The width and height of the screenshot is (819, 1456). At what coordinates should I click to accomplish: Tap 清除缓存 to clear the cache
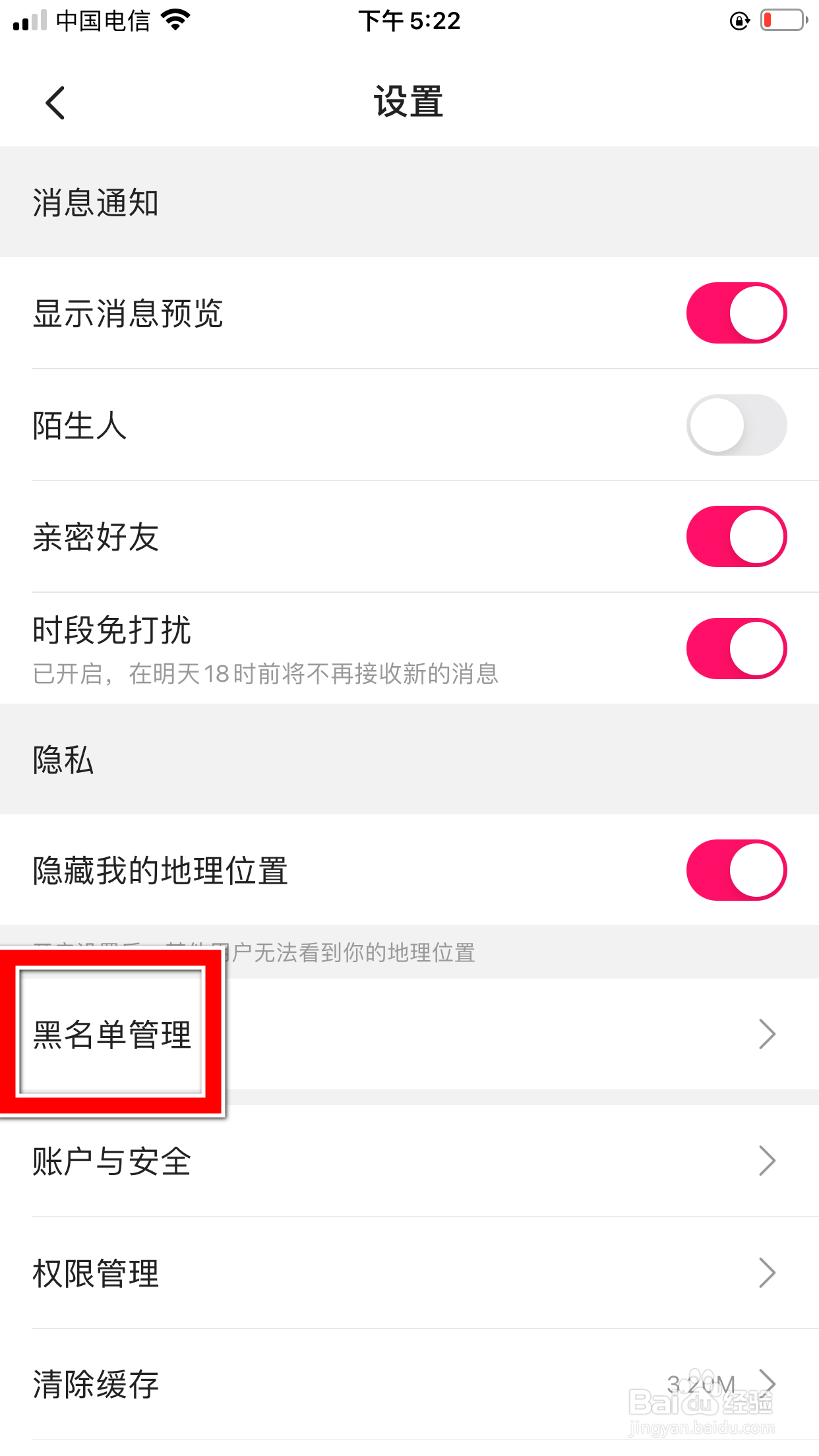click(x=95, y=1385)
